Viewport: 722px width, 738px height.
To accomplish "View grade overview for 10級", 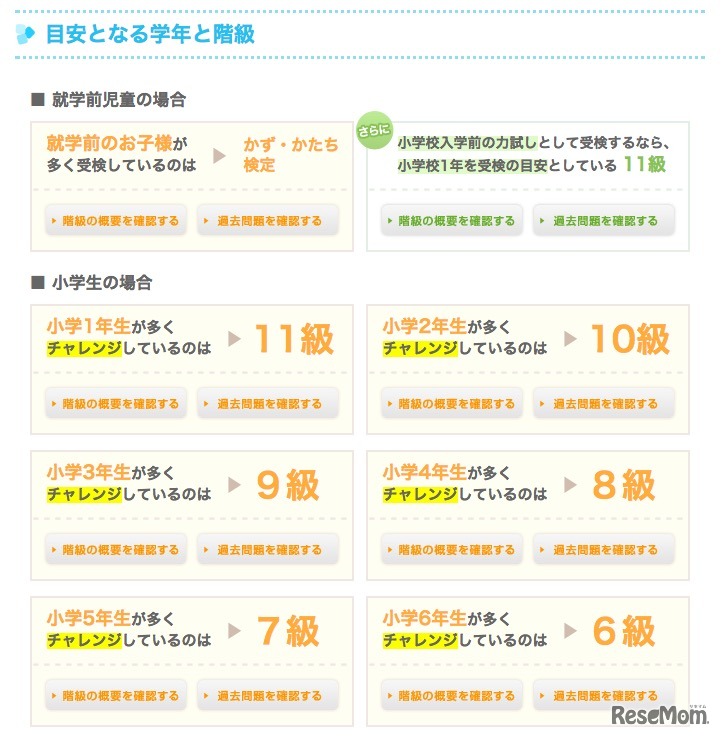I will pyautogui.click(x=451, y=403).
